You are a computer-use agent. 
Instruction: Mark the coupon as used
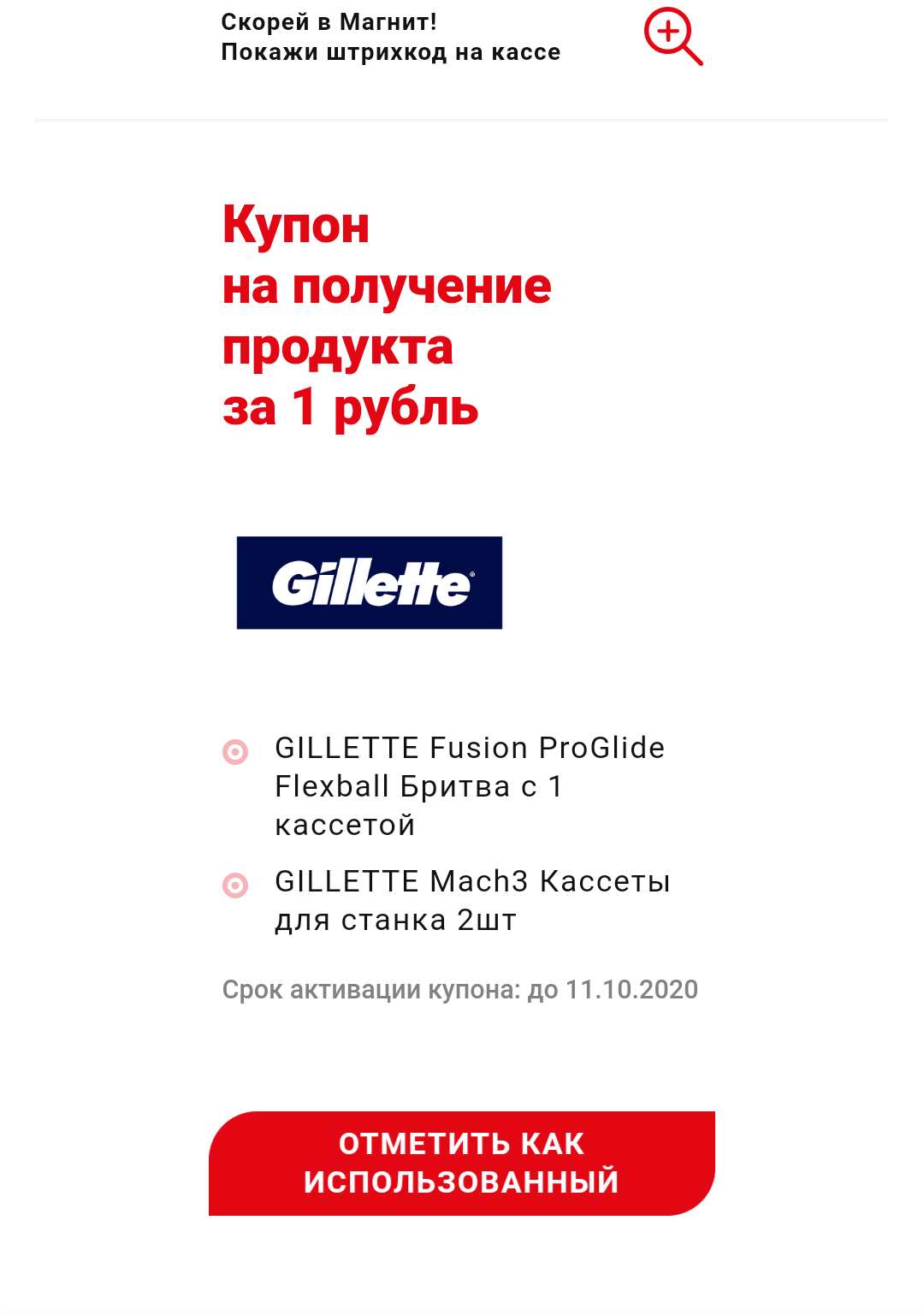pos(462,1163)
